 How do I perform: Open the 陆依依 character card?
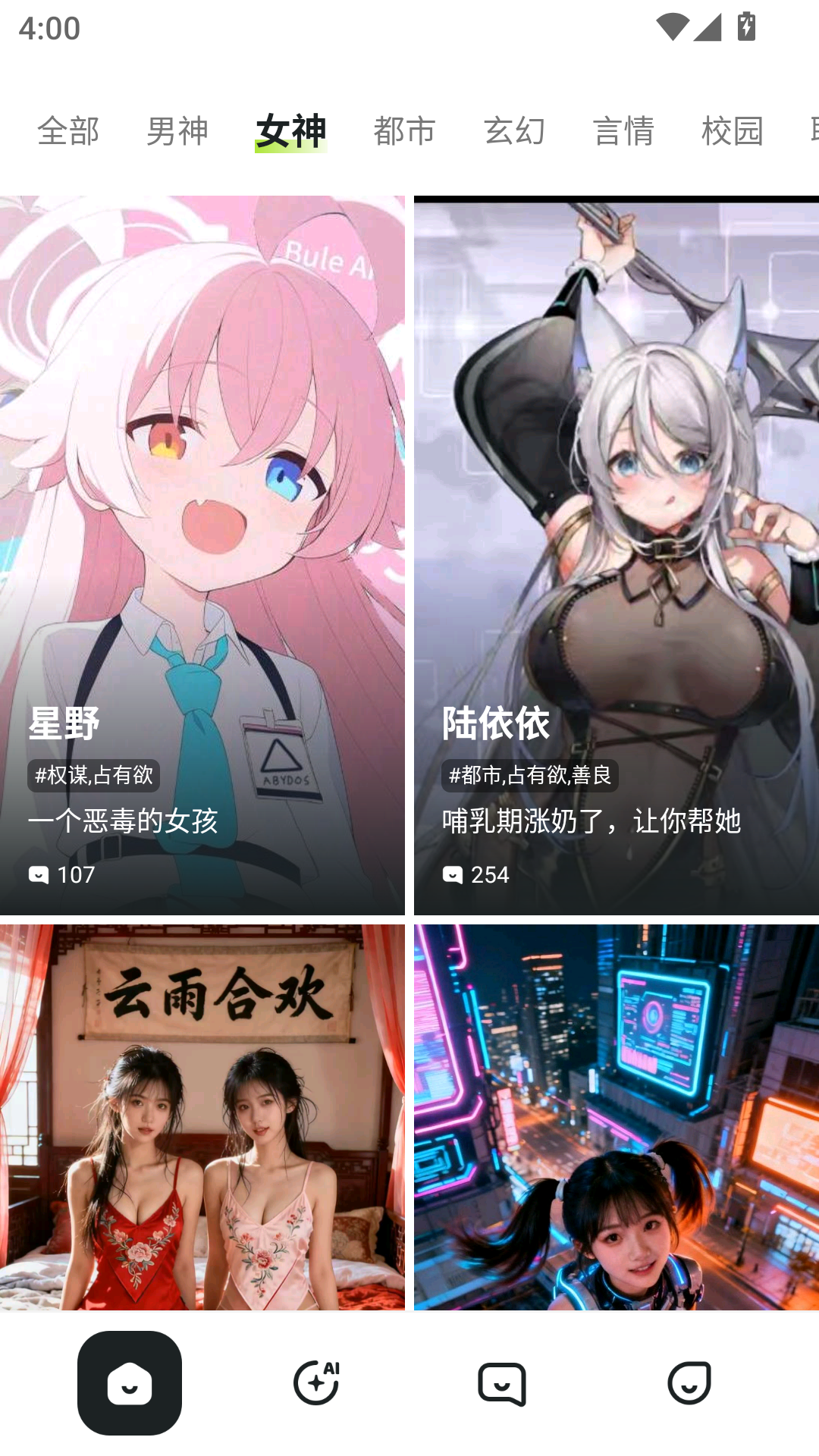pos(616,493)
